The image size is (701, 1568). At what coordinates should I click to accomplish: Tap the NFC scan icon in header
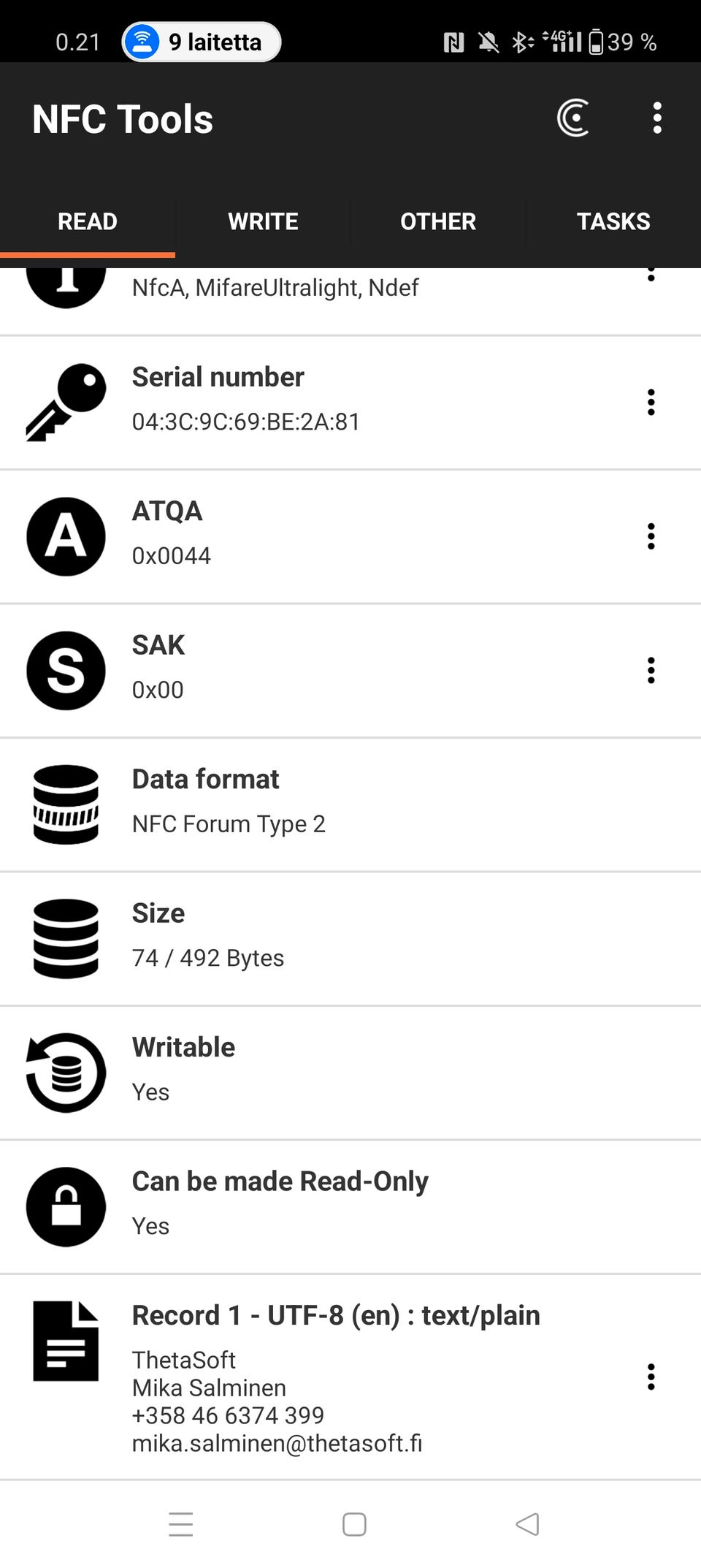pyautogui.click(x=573, y=118)
